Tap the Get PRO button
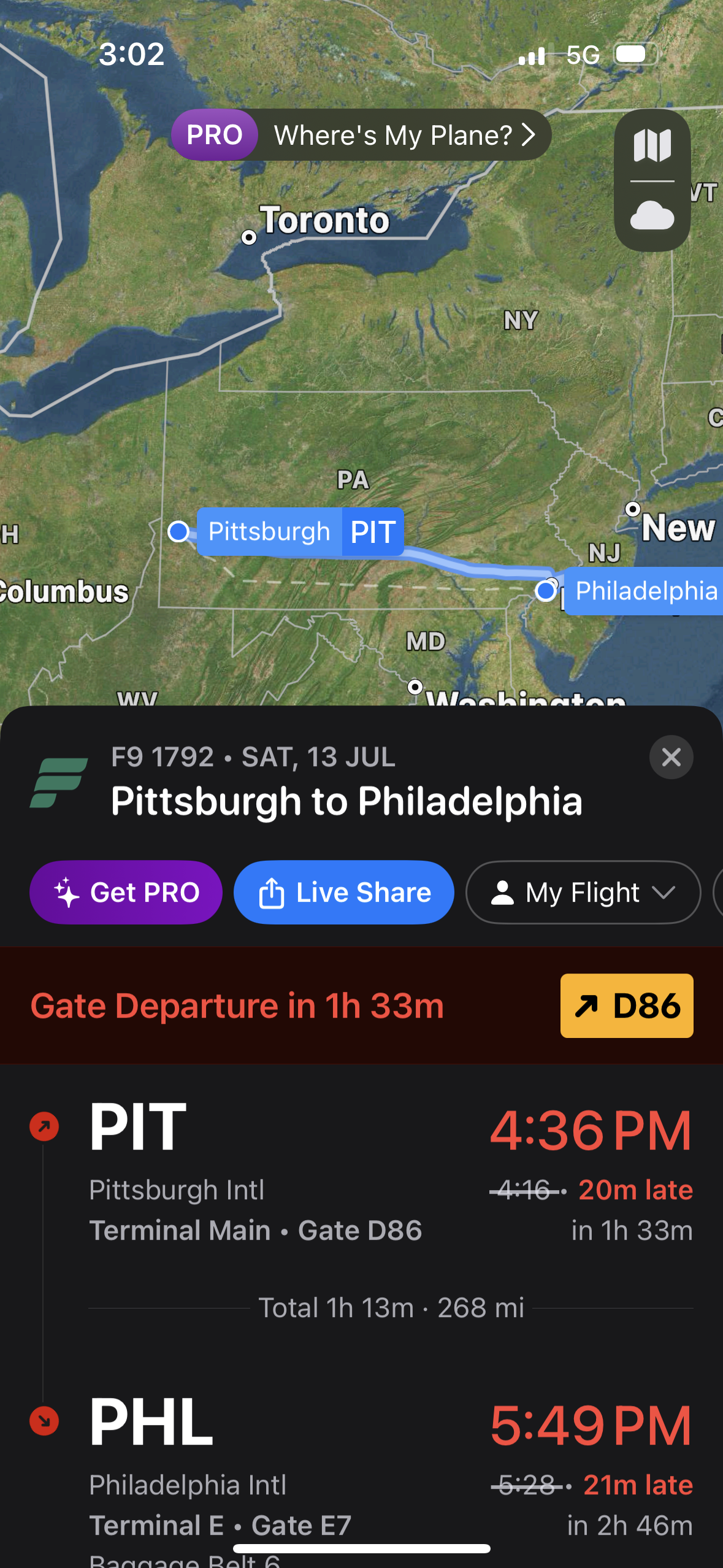 [x=126, y=893]
